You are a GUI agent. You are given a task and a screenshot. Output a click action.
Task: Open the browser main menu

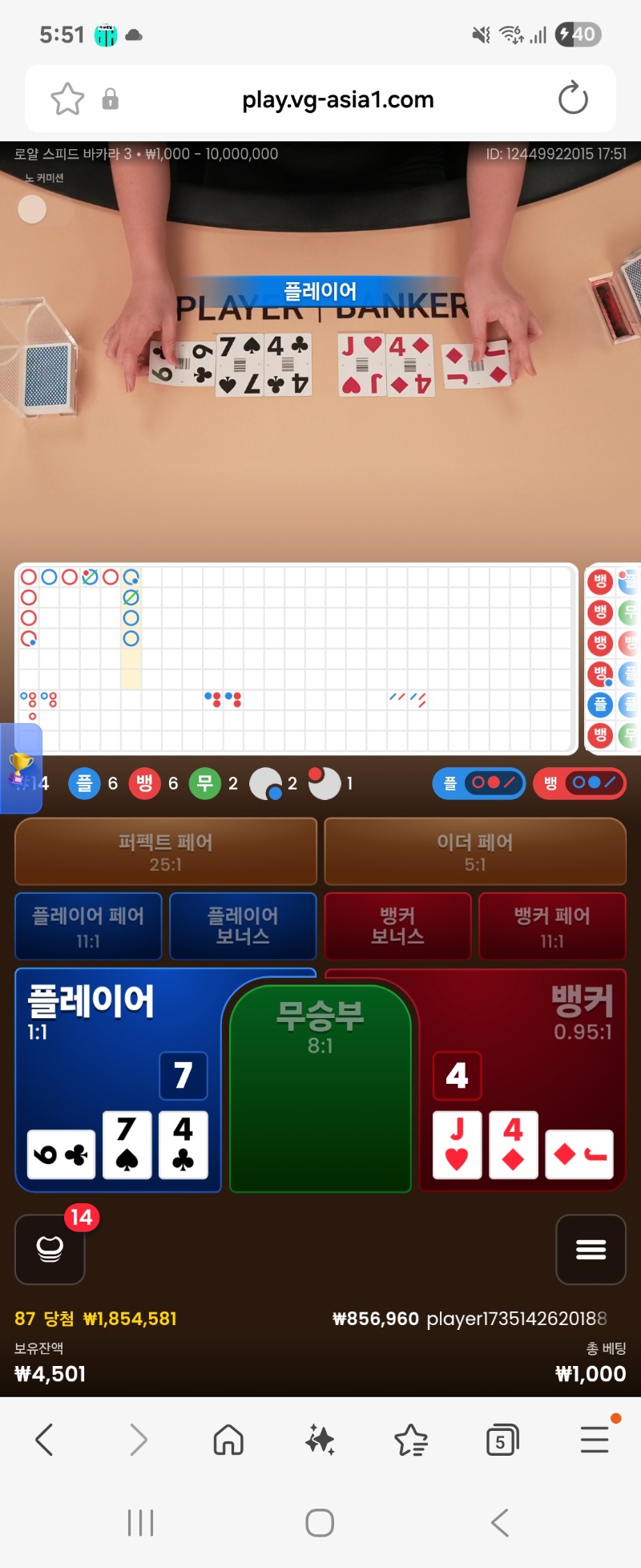(x=595, y=1440)
